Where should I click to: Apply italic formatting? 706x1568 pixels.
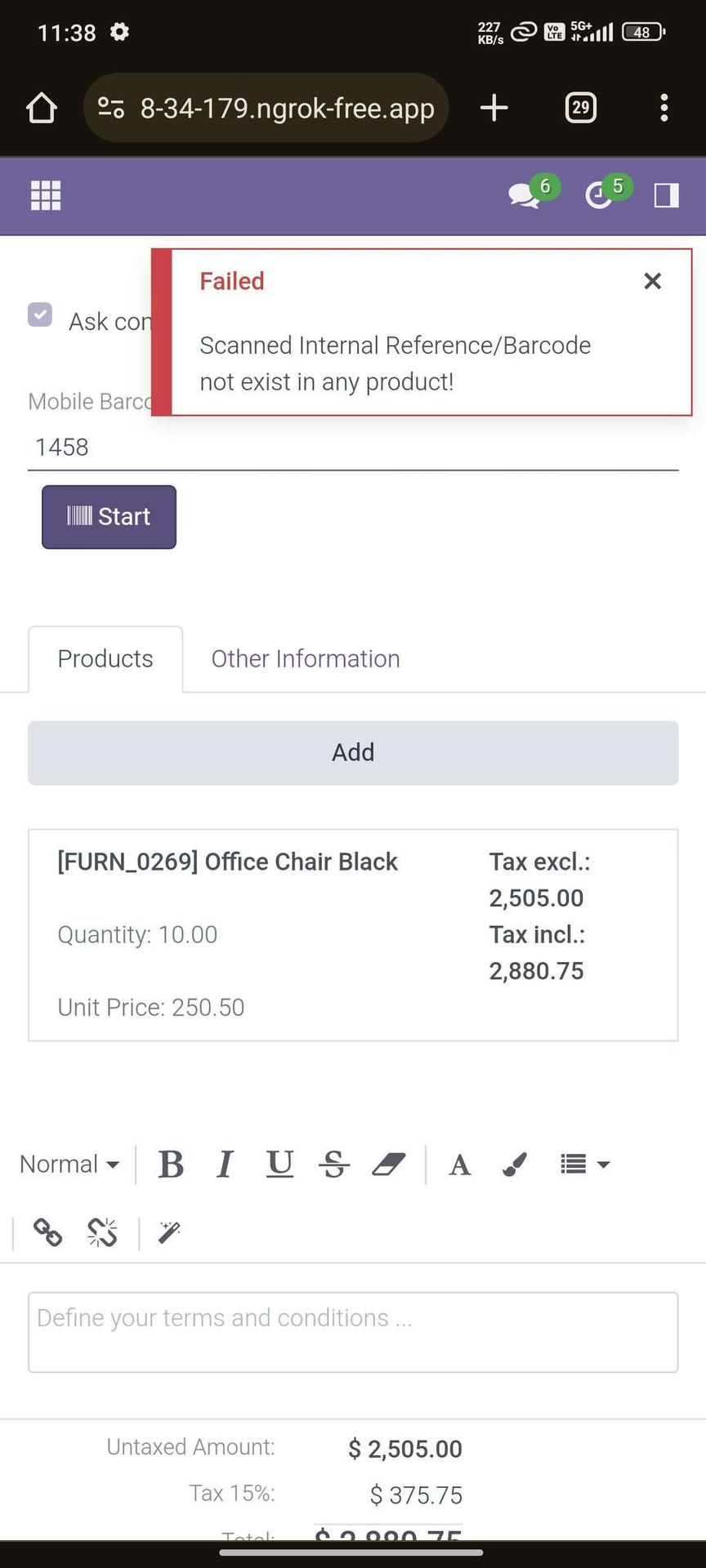click(x=225, y=1164)
